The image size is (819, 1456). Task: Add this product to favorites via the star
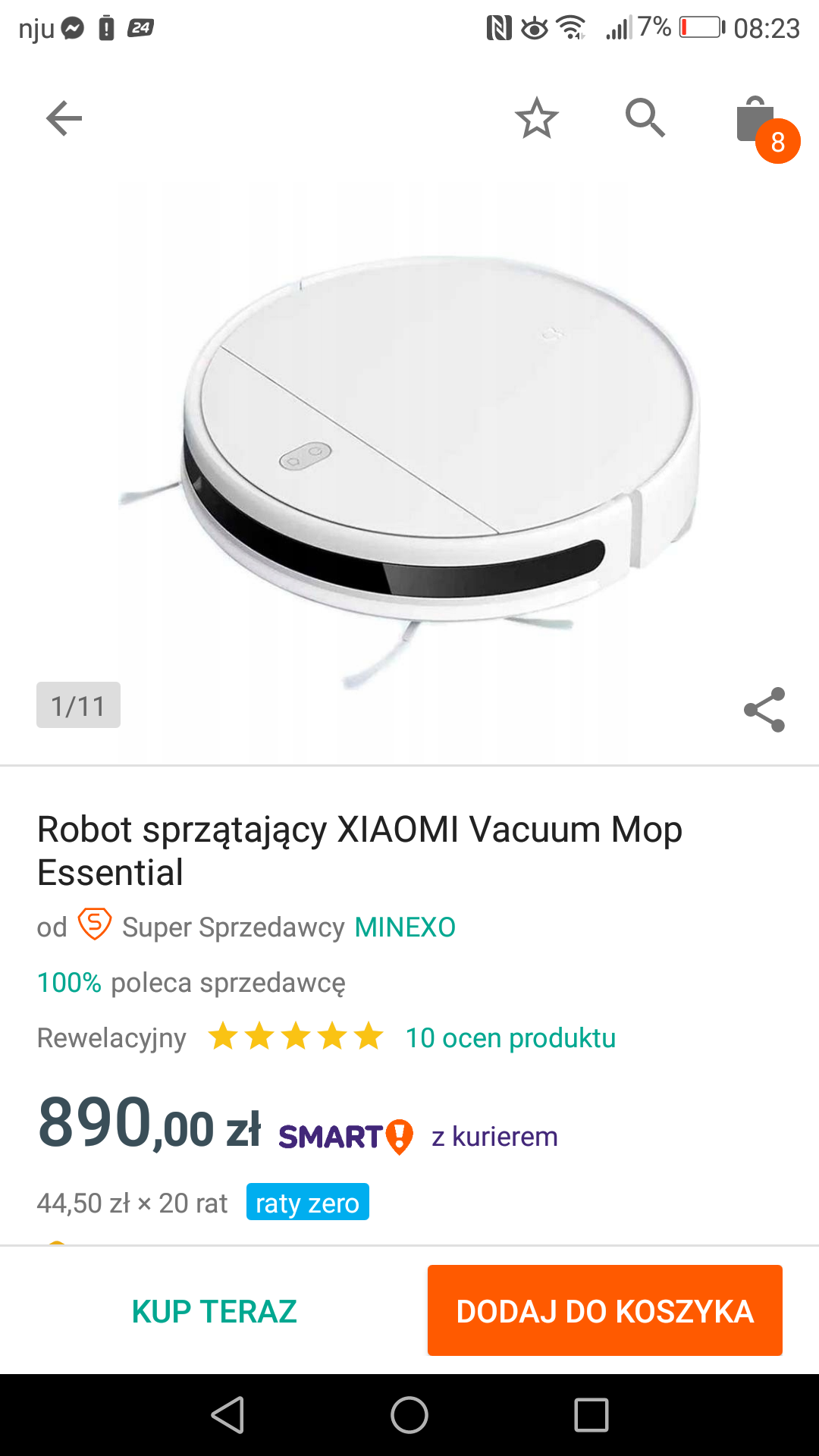click(537, 118)
